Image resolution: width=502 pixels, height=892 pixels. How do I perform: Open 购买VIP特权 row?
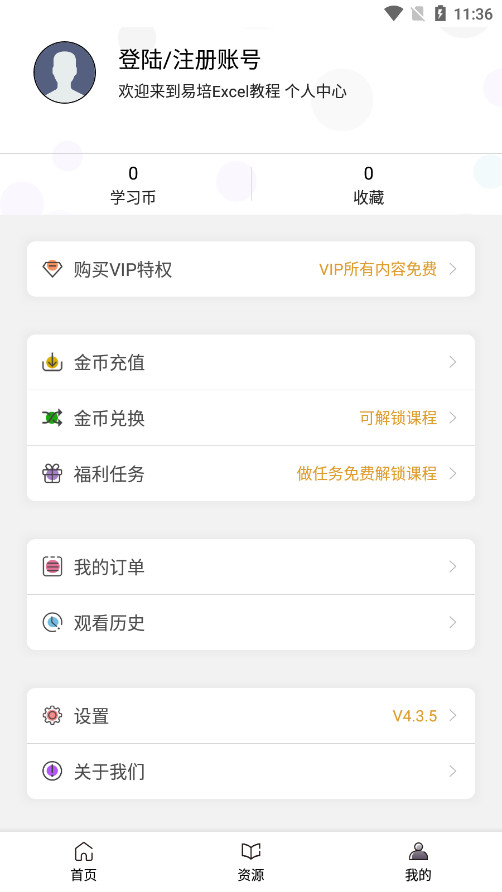251,269
